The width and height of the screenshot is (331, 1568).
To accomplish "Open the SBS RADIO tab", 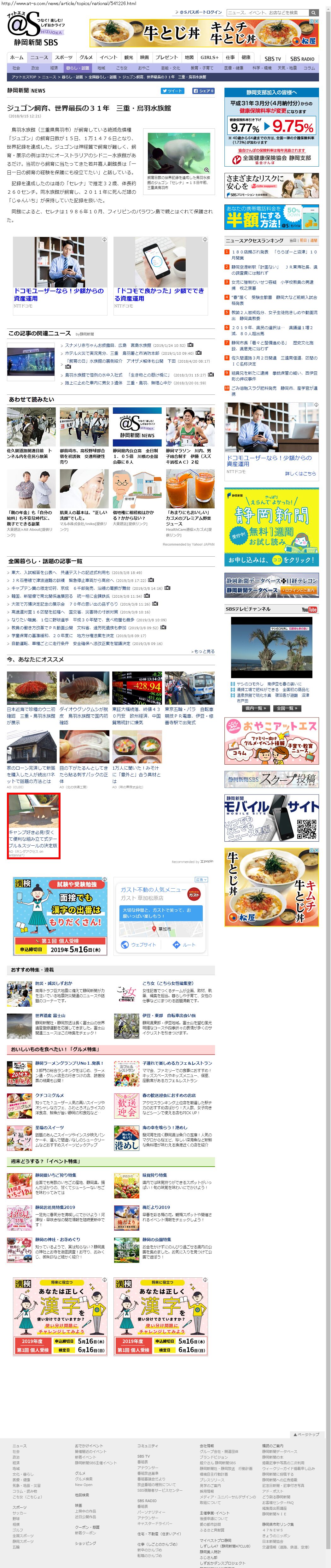I will [x=302, y=58].
